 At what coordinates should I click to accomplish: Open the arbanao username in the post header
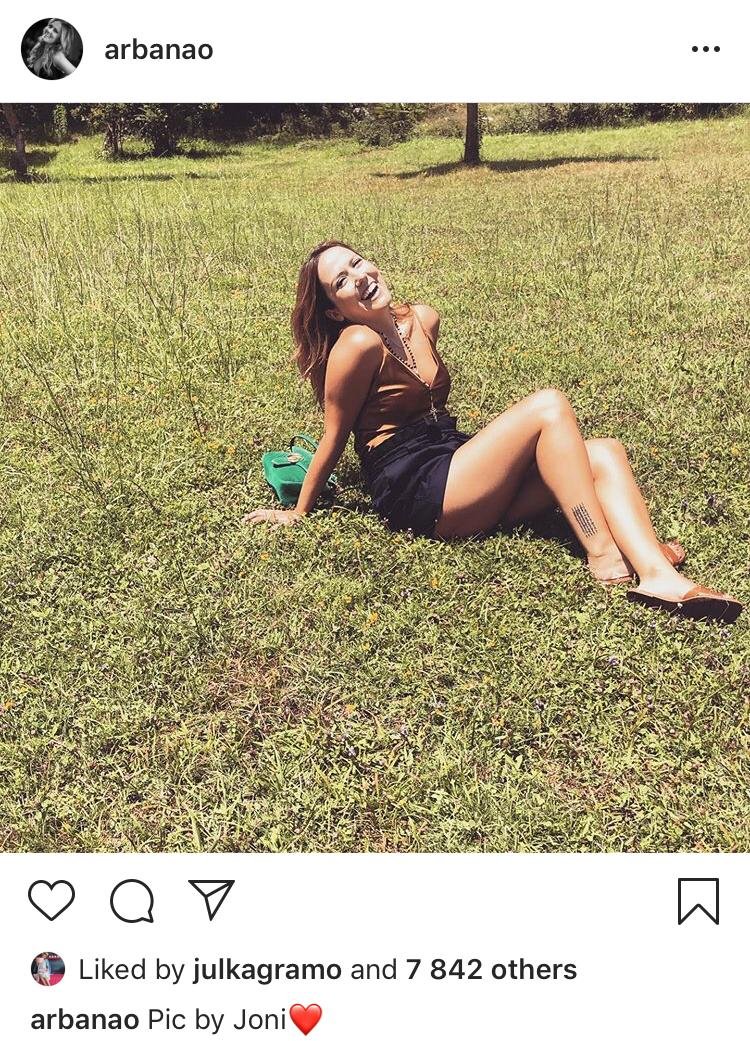coord(158,50)
